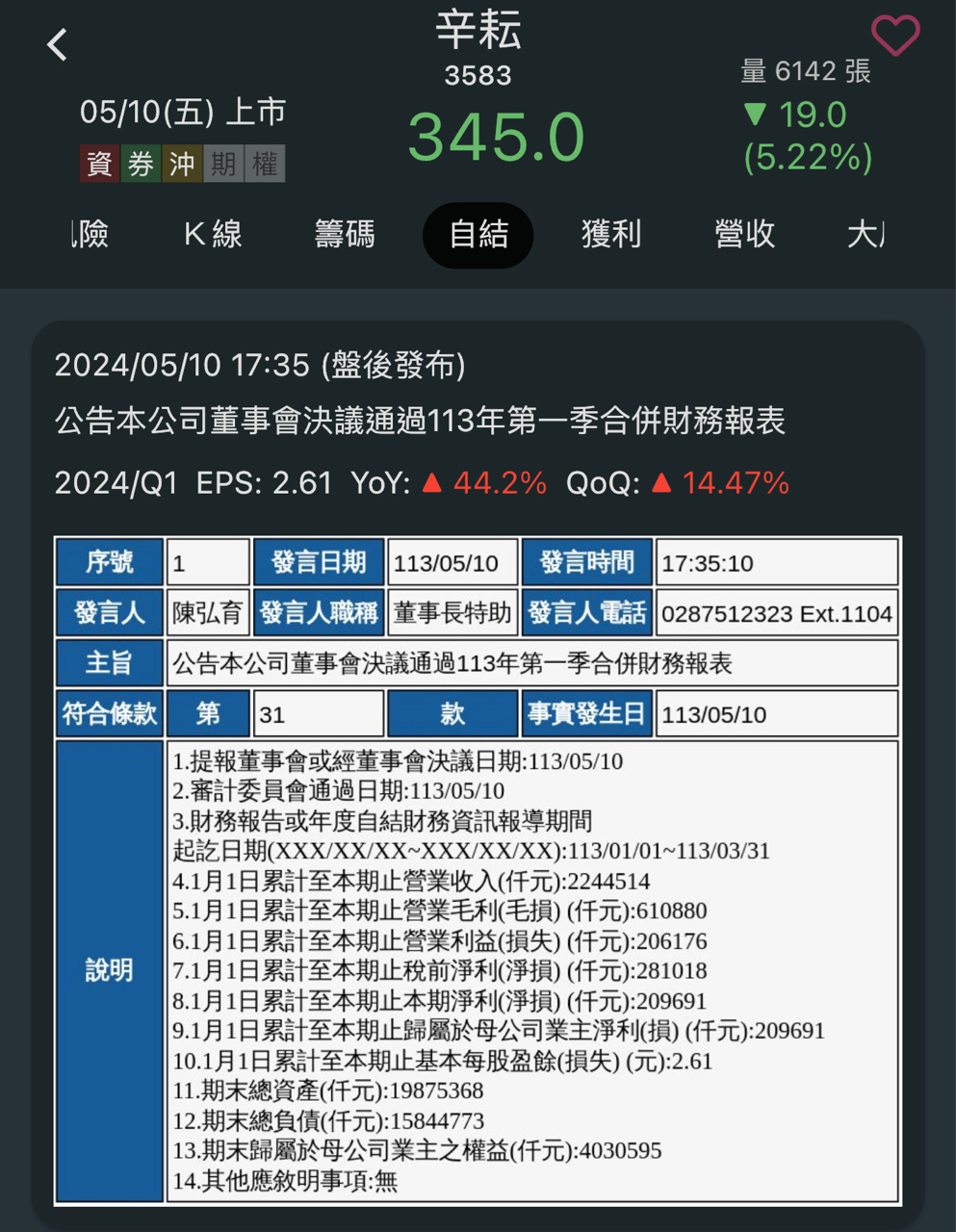Open the 營收 tab
This screenshot has height=1232, width=956.
(744, 234)
